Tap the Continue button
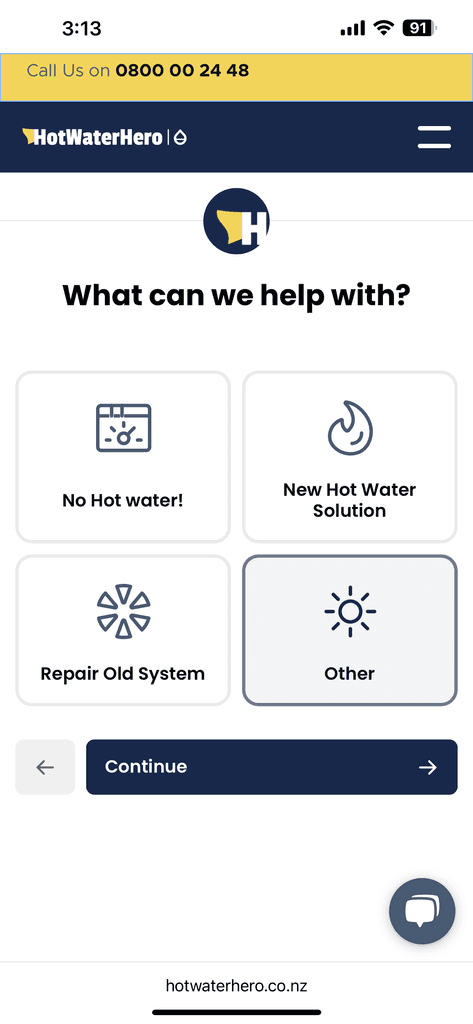 coord(272,767)
